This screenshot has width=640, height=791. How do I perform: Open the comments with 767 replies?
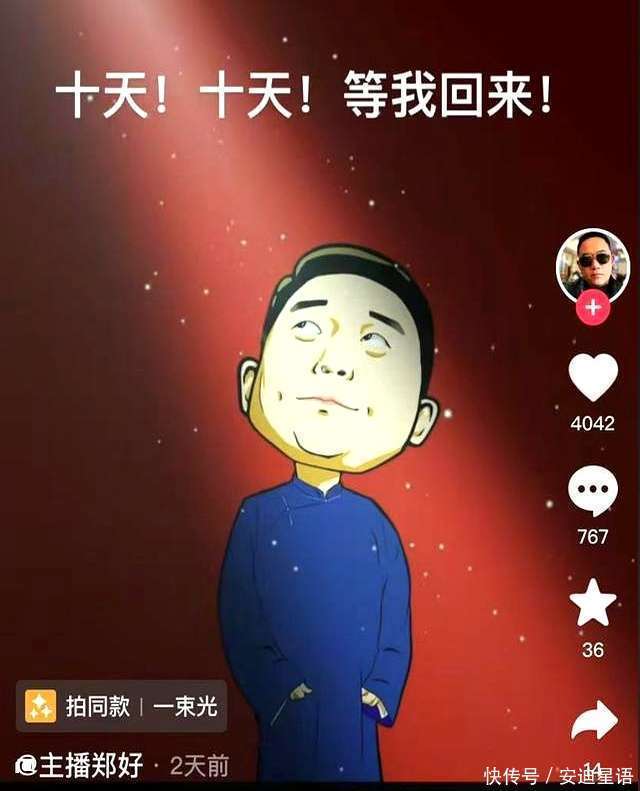(593, 492)
